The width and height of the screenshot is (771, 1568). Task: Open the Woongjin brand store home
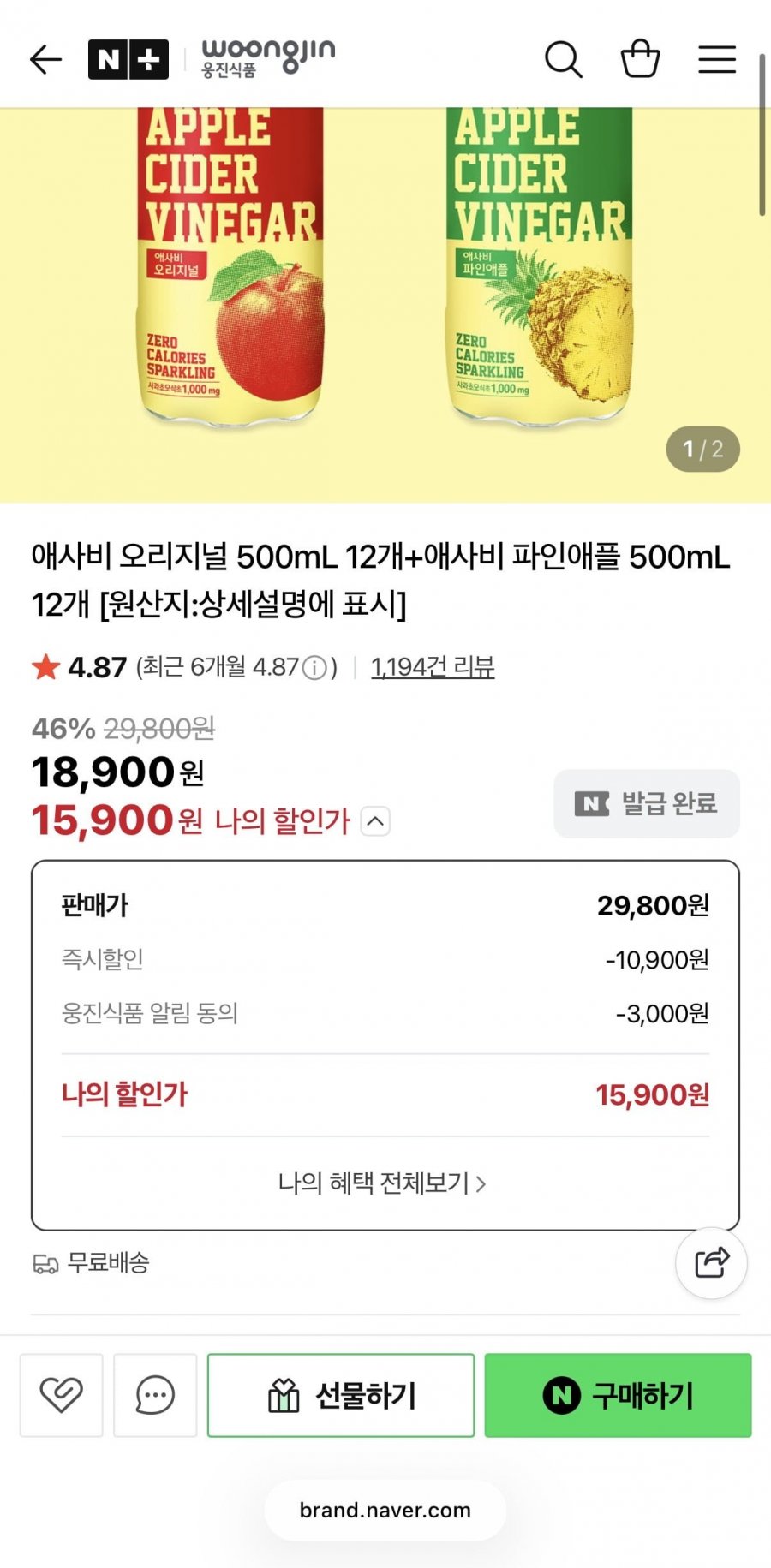(x=267, y=59)
